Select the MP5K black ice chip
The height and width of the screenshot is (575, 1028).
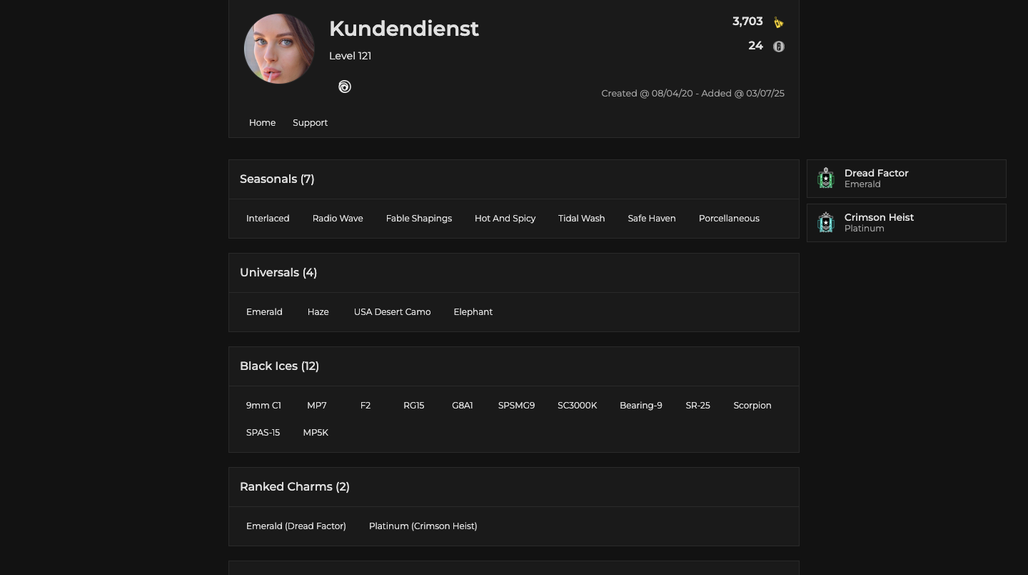[x=315, y=433]
